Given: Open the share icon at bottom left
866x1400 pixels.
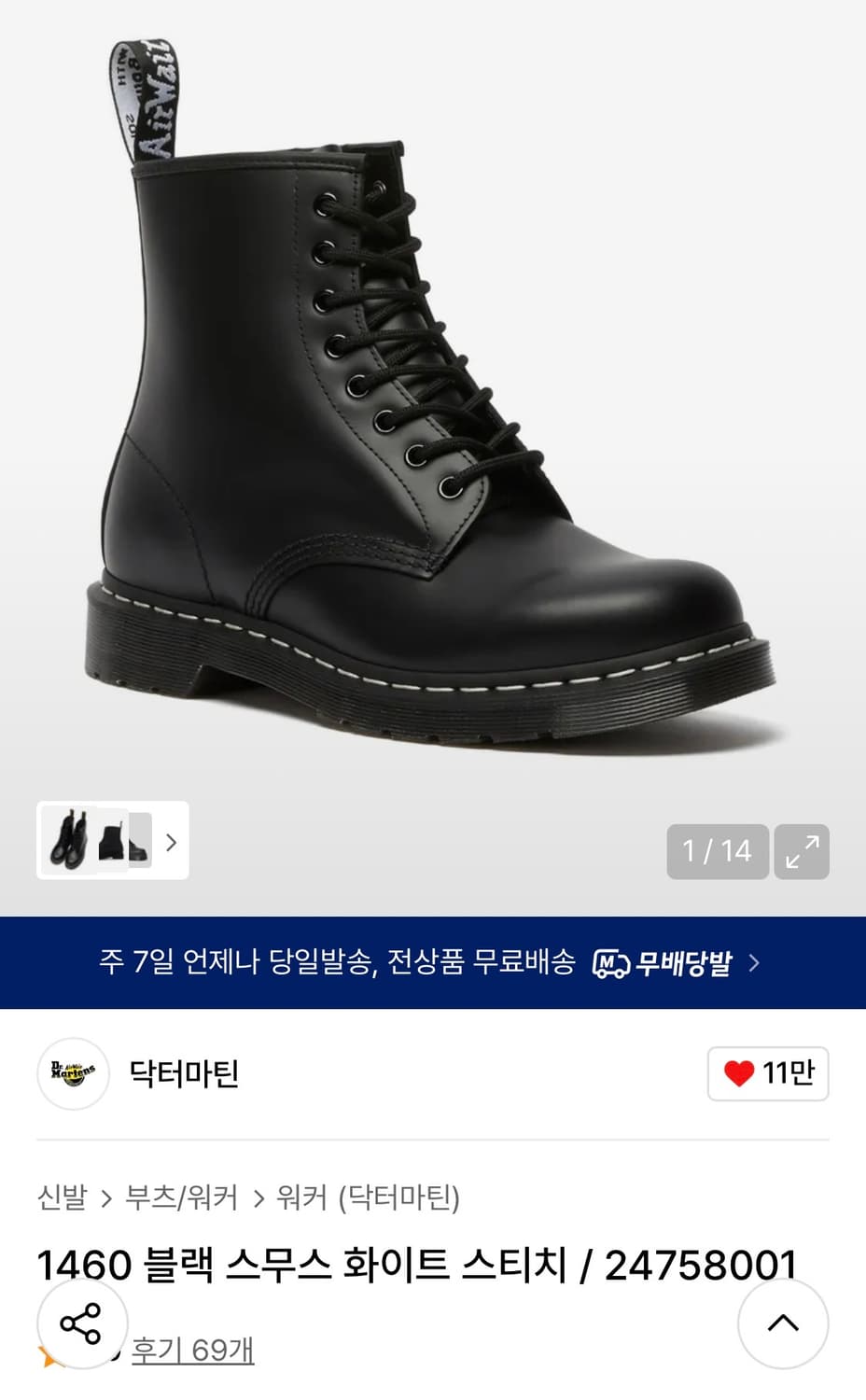Looking at the screenshot, I should click(x=80, y=1323).
